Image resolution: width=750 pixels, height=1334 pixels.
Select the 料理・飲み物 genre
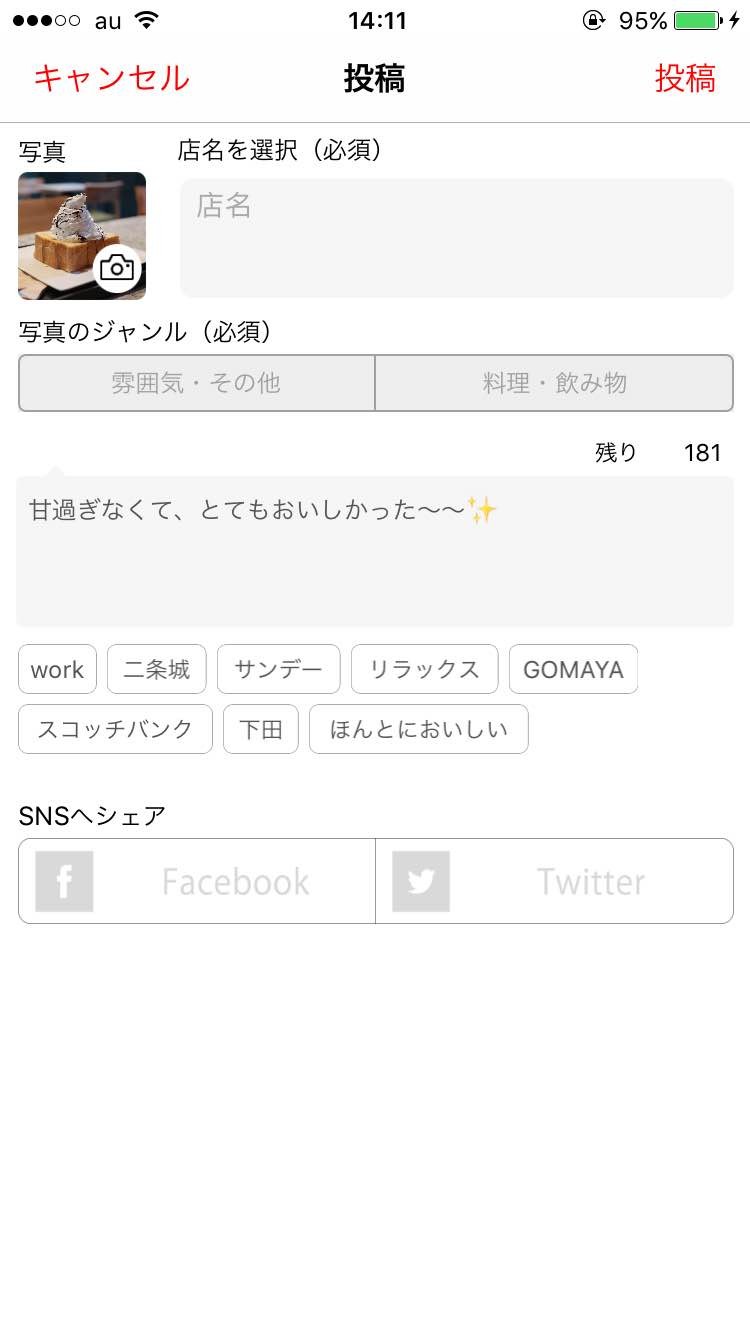(555, 383)
